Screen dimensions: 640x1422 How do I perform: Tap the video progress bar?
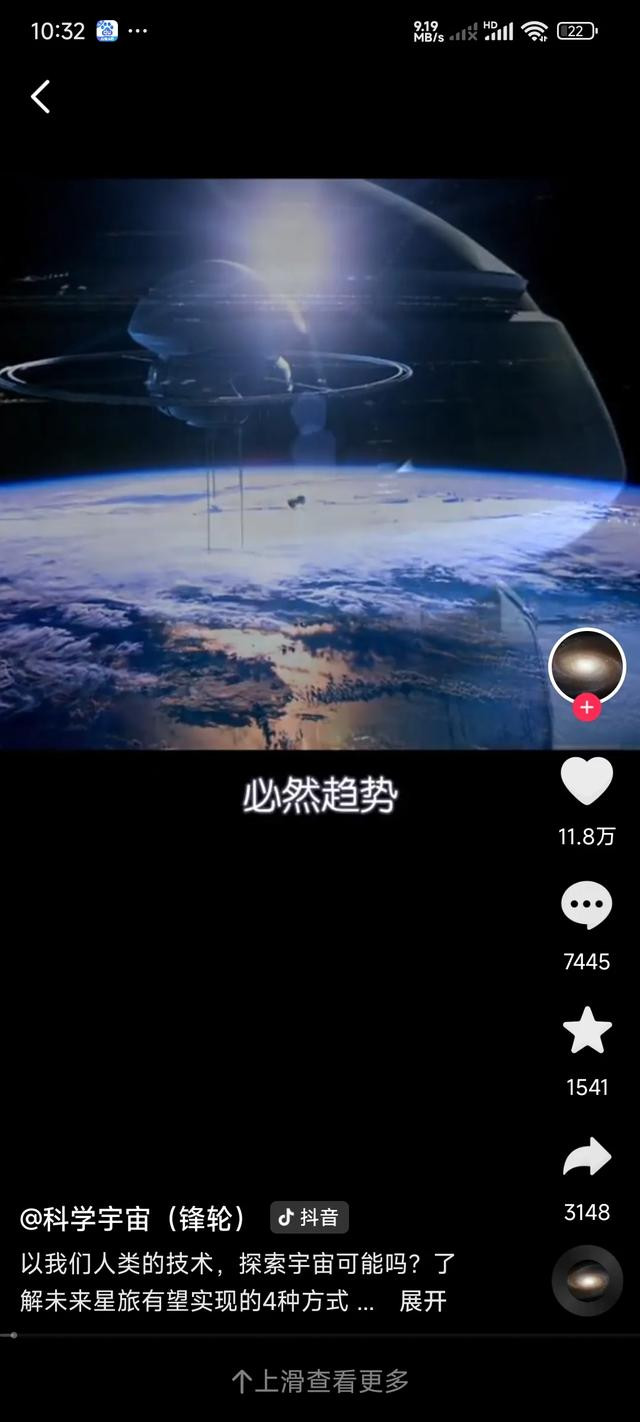point(320,1335)
